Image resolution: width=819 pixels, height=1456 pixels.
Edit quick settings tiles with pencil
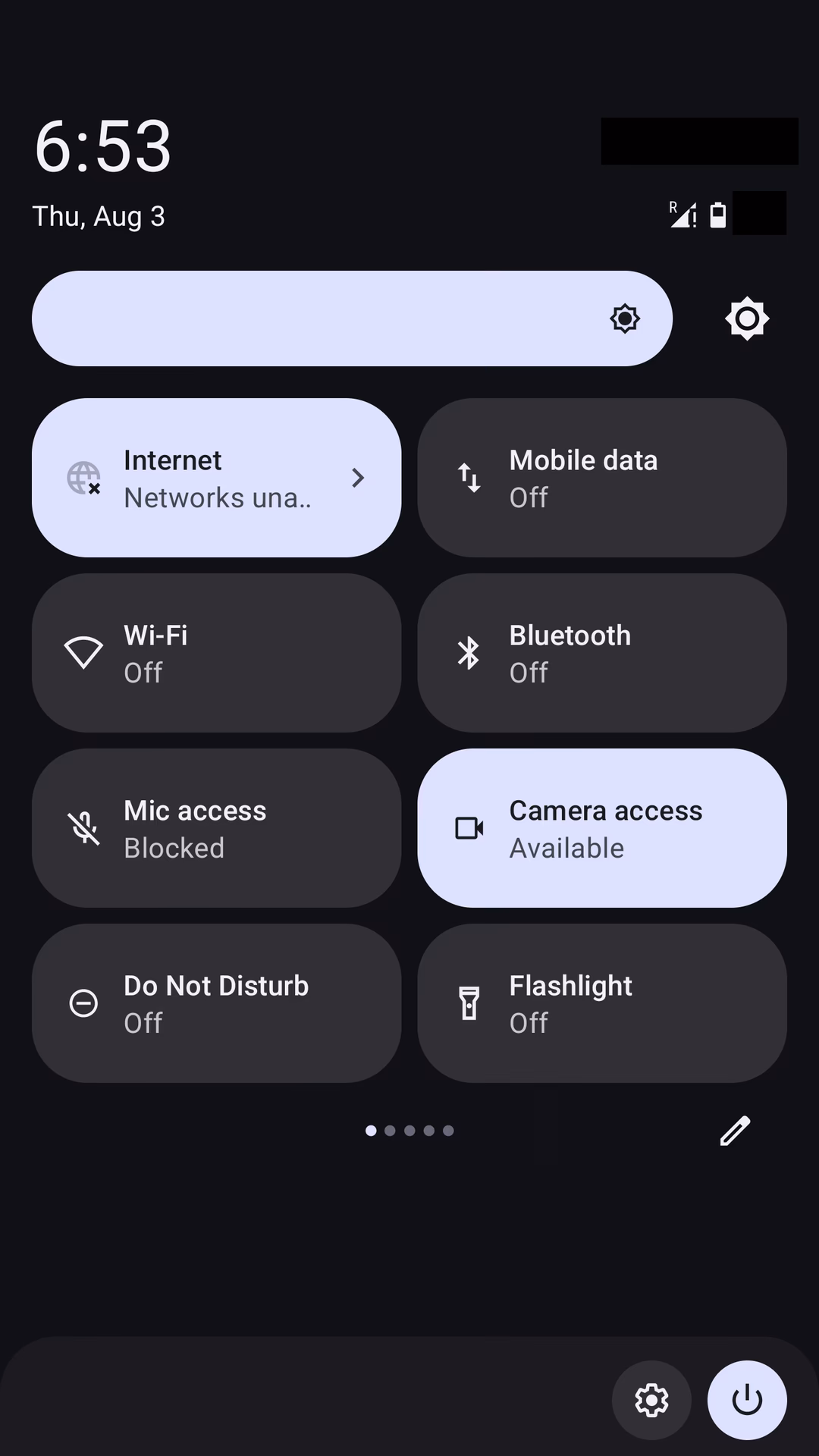pyautogui.click(x=733, y=1130)
